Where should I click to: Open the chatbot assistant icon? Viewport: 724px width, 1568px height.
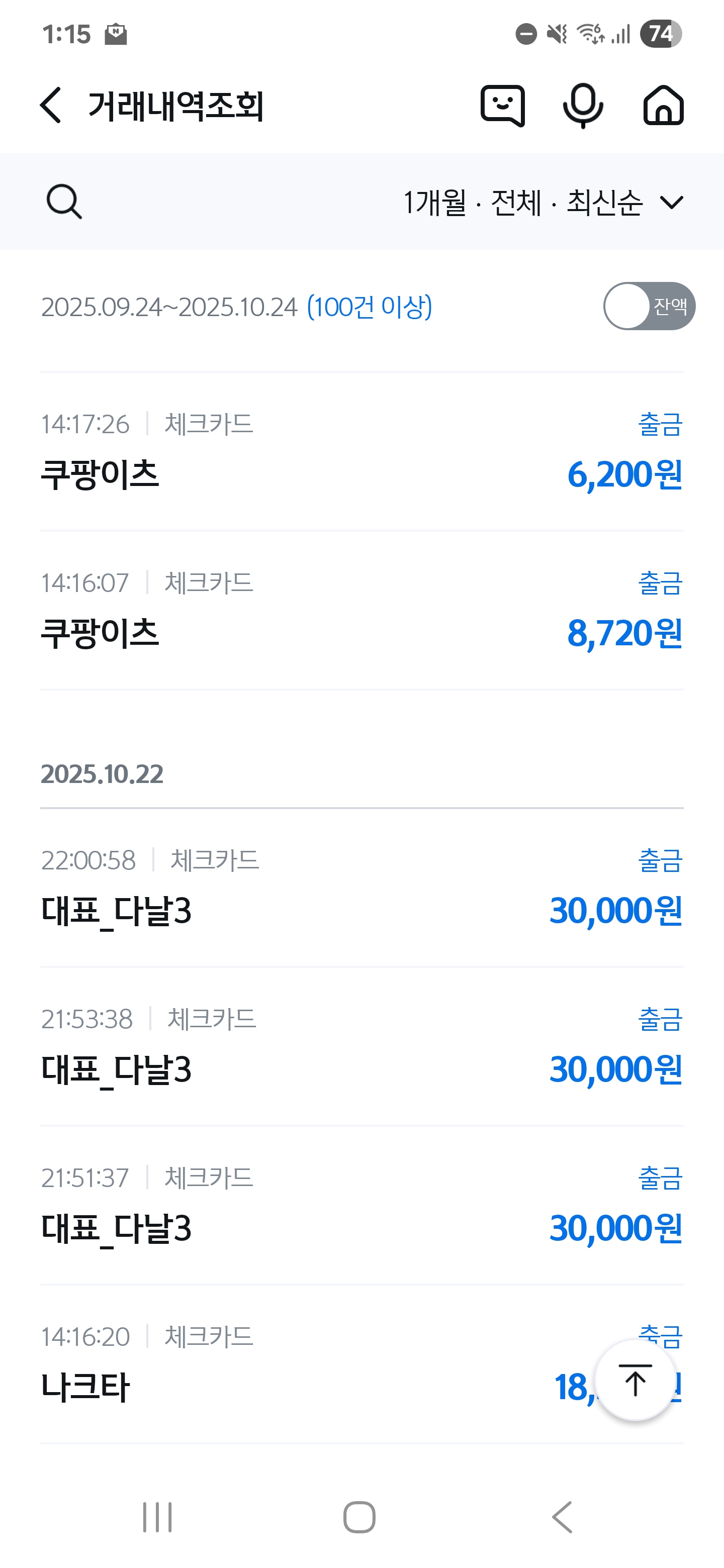point(502,106)
